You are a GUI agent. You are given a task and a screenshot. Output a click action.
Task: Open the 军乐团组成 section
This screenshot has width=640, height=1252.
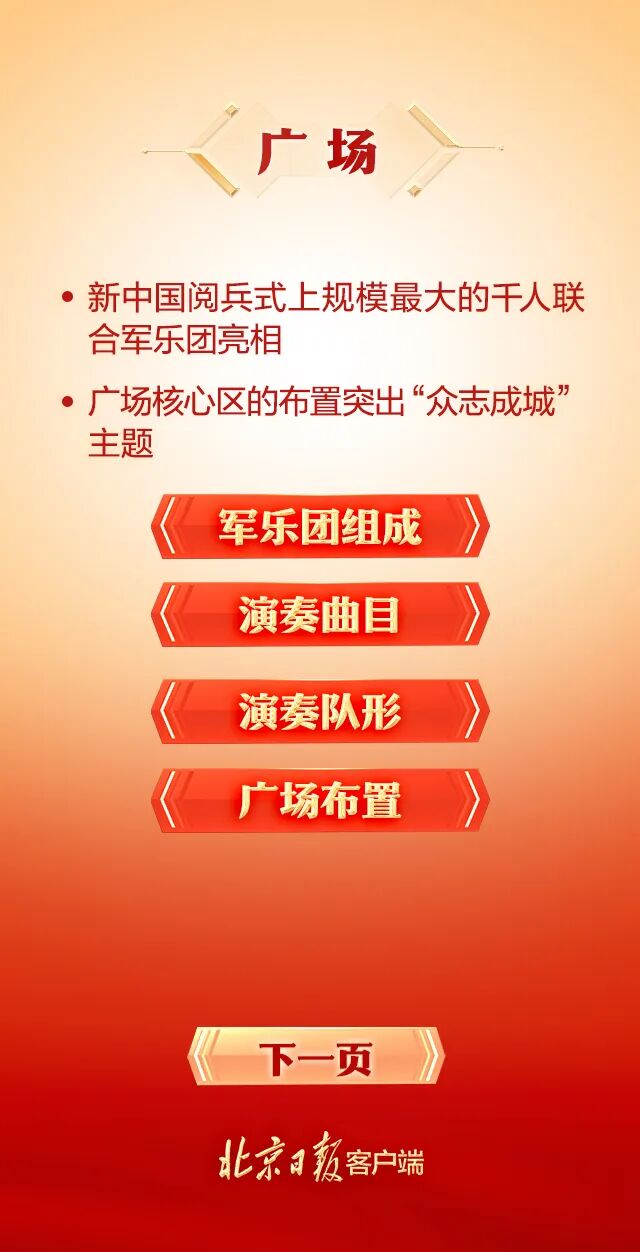(x=320, y=526)
